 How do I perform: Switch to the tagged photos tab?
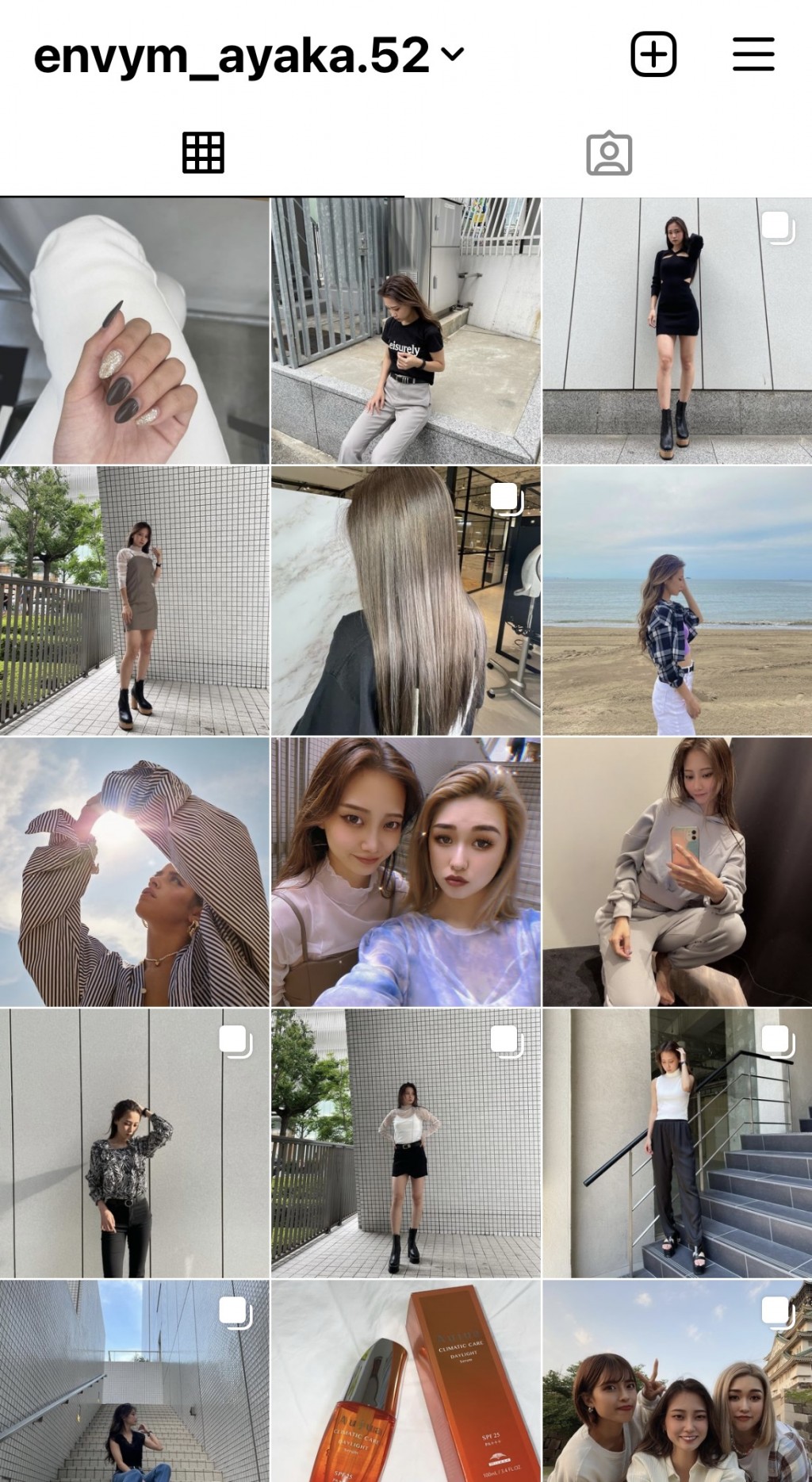point(609,153)
